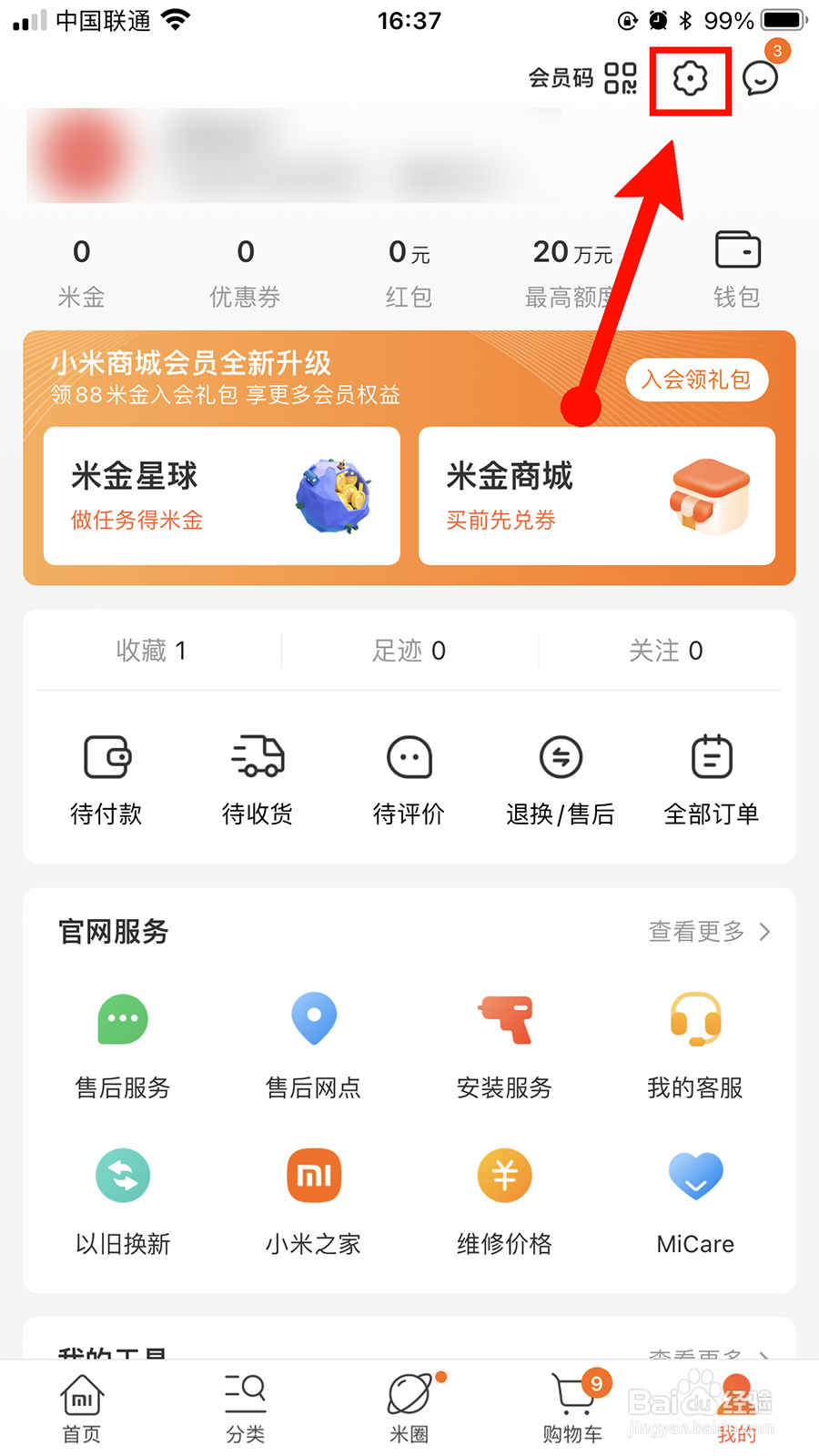The height and width of the screenshot is (1456, 819).
Task: Open the 米金商城 card
Action: pos(597,496)
